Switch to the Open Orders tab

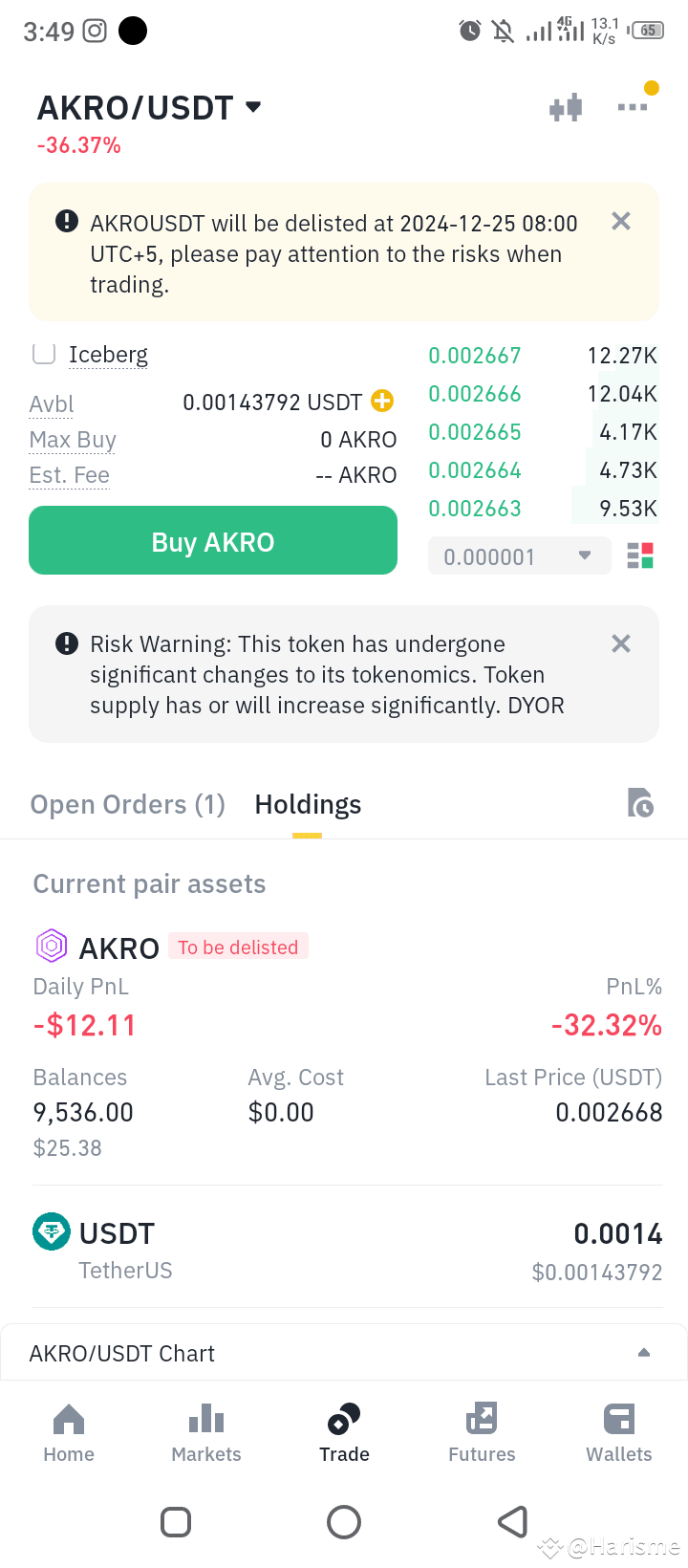pos(127,804)
